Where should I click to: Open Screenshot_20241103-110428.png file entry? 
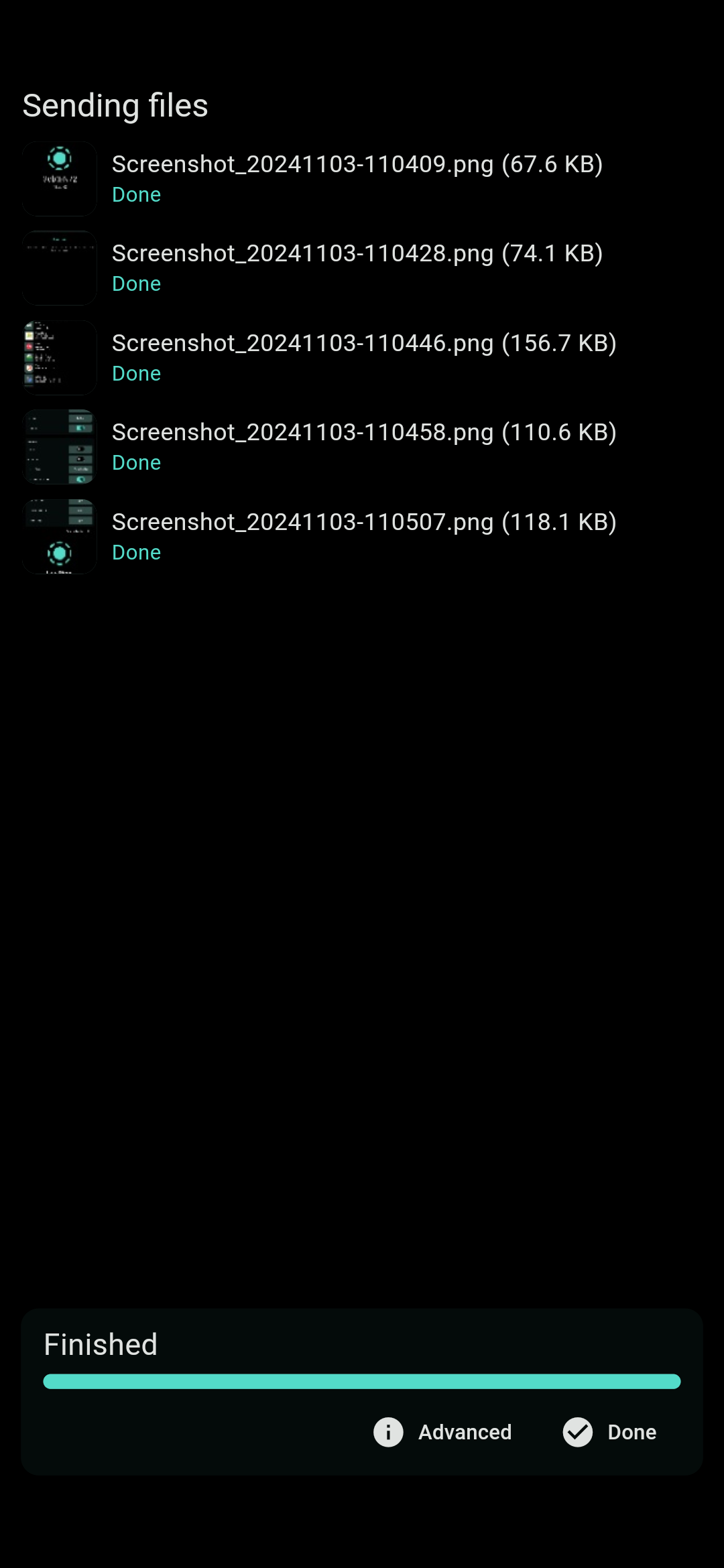pyautogui.click(x=362, y=268)
